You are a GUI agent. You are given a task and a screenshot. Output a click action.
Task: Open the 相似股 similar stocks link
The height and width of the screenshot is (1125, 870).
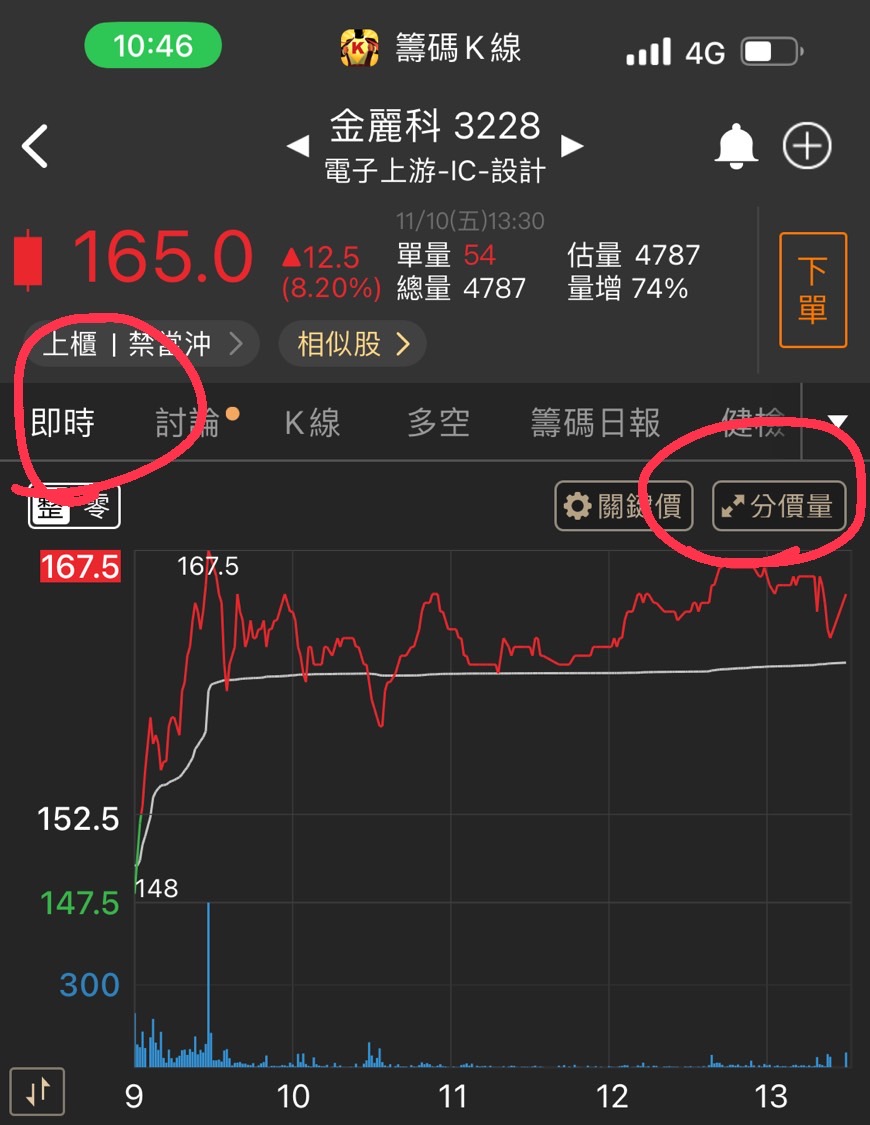pos(349,343)
